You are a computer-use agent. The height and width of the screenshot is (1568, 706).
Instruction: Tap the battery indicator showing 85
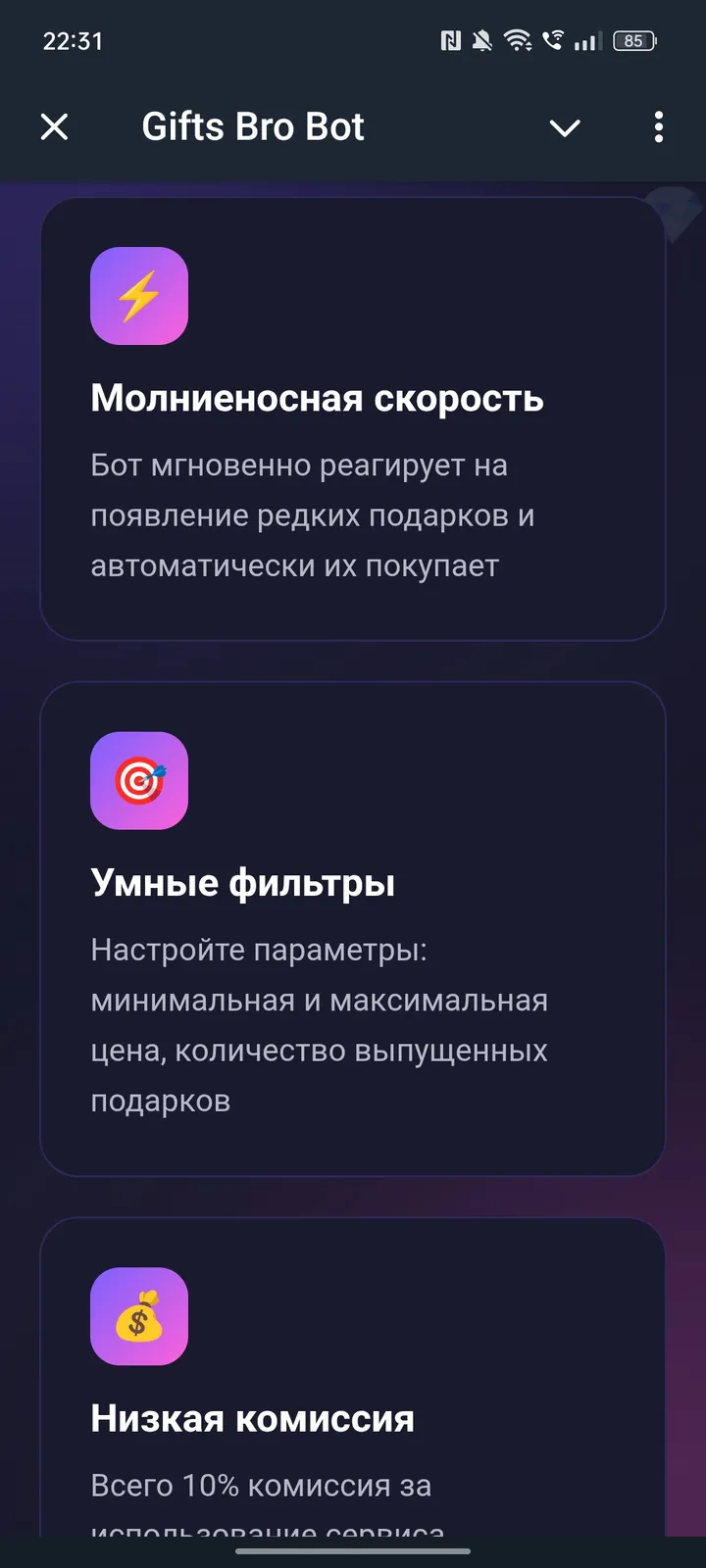[x=633, y=41]
